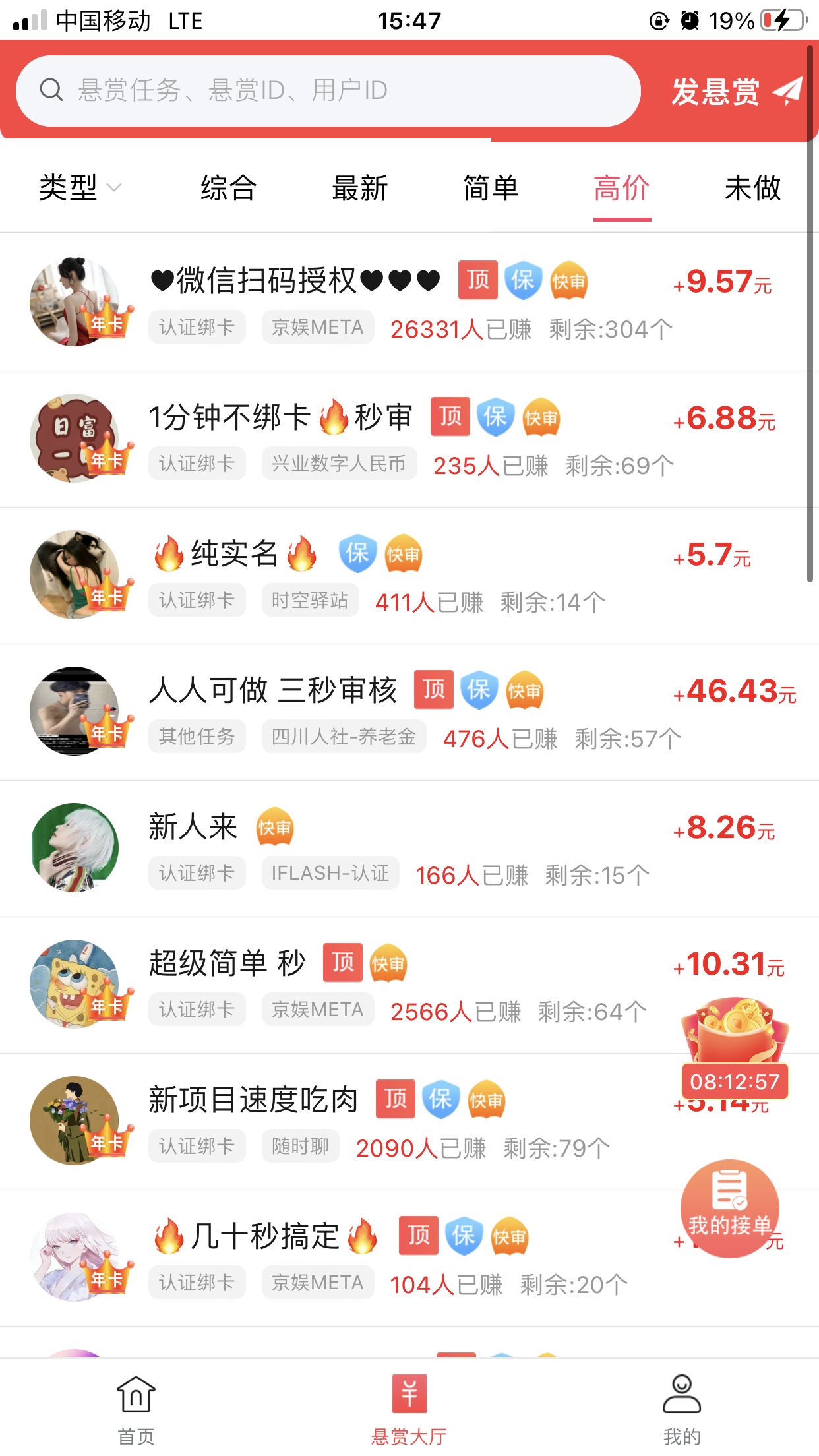Screen dimensions: 819x1456
Task: Post a bounty with 发悬赏
Action: click(x=735, y=91)
